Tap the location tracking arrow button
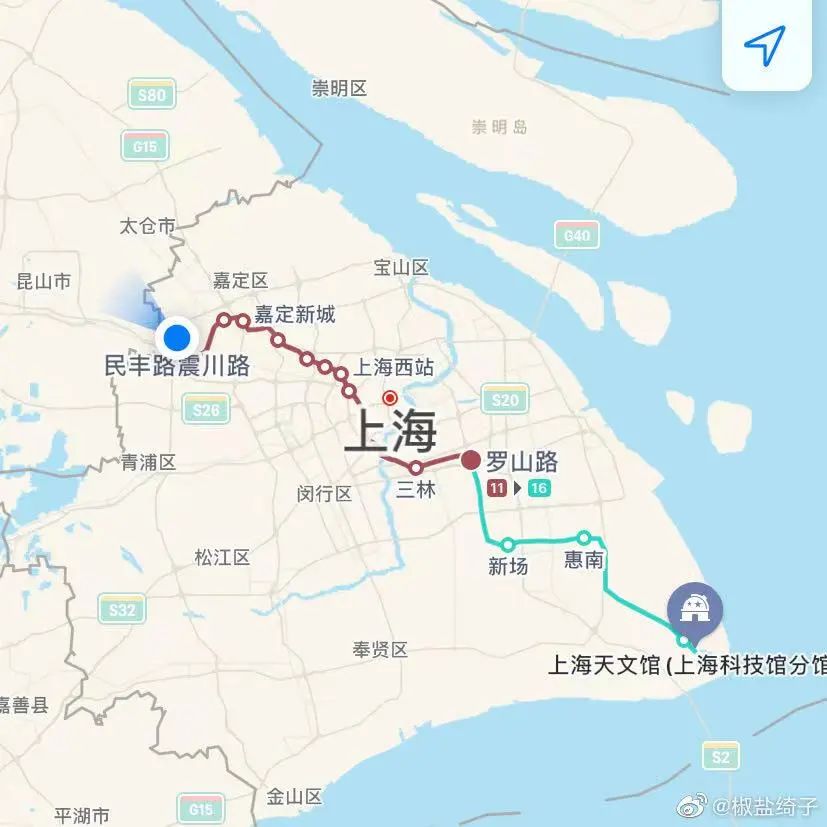Viewport: 827px width, 827px height. pyautogui.click(x=765, y=46)
